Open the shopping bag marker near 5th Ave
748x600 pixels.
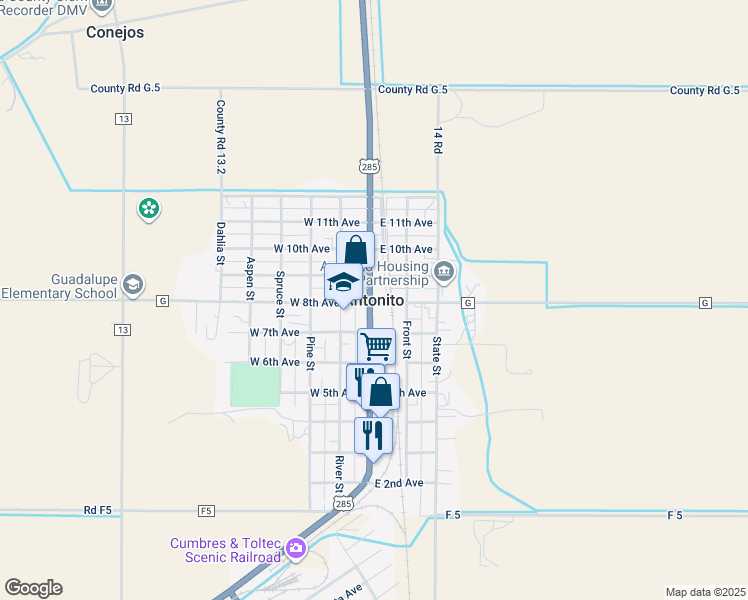(x=381, y=392)
